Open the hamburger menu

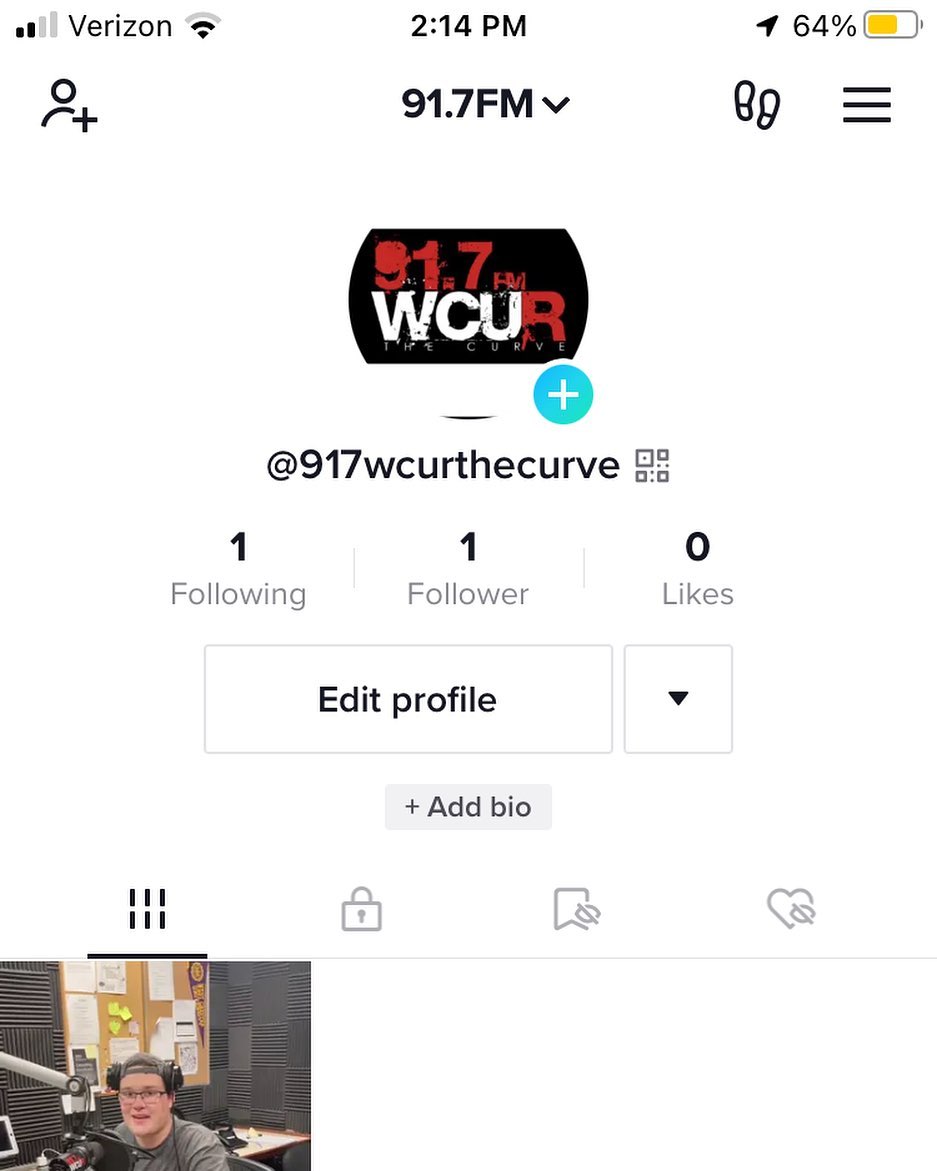pyautogui.click(x=866, y=105)
